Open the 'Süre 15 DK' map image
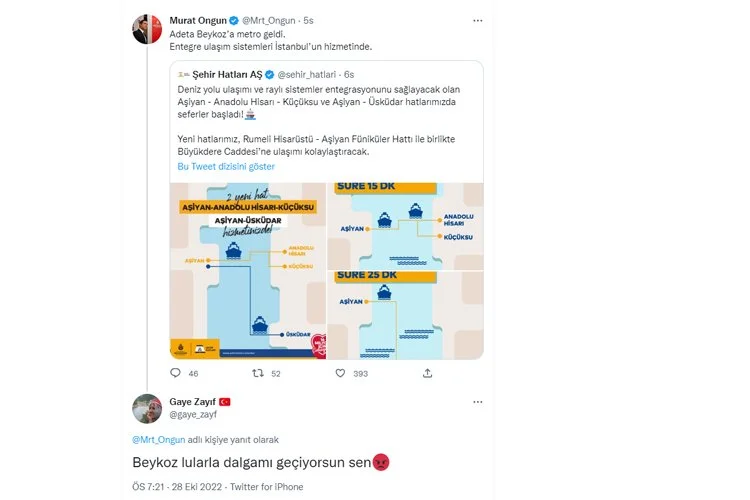Image resolution: width=750 pixels, height=500 pixels. tap(406, 225)
